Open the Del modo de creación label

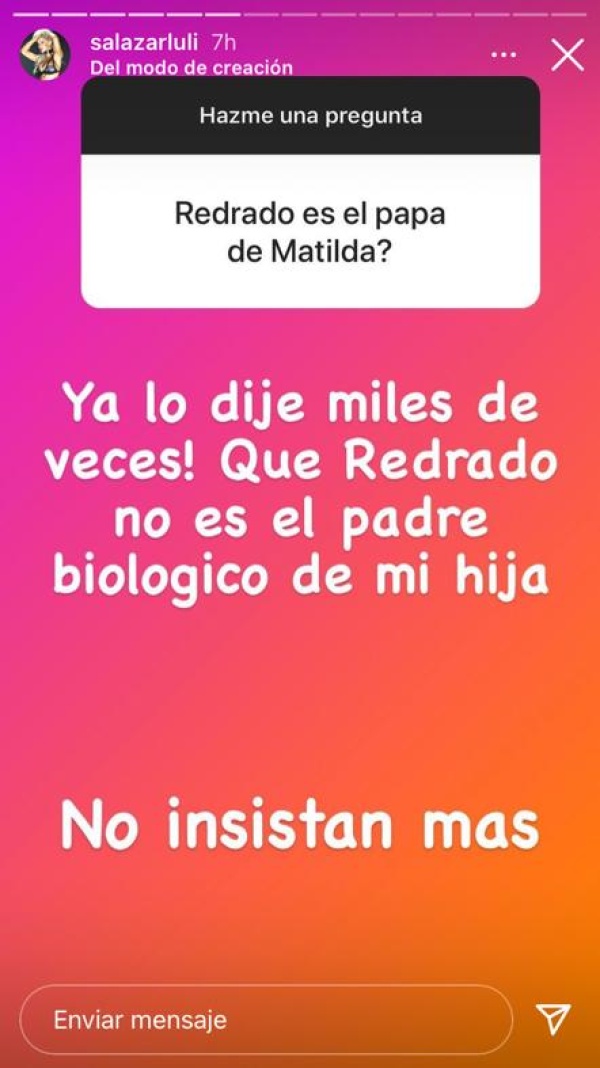(191, 68)
